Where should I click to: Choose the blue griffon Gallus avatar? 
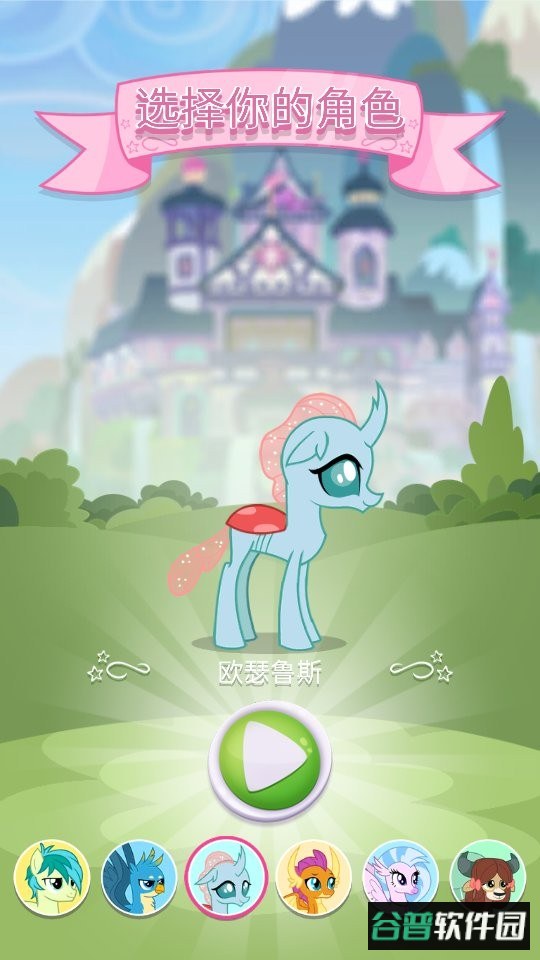tap(139, 877)
